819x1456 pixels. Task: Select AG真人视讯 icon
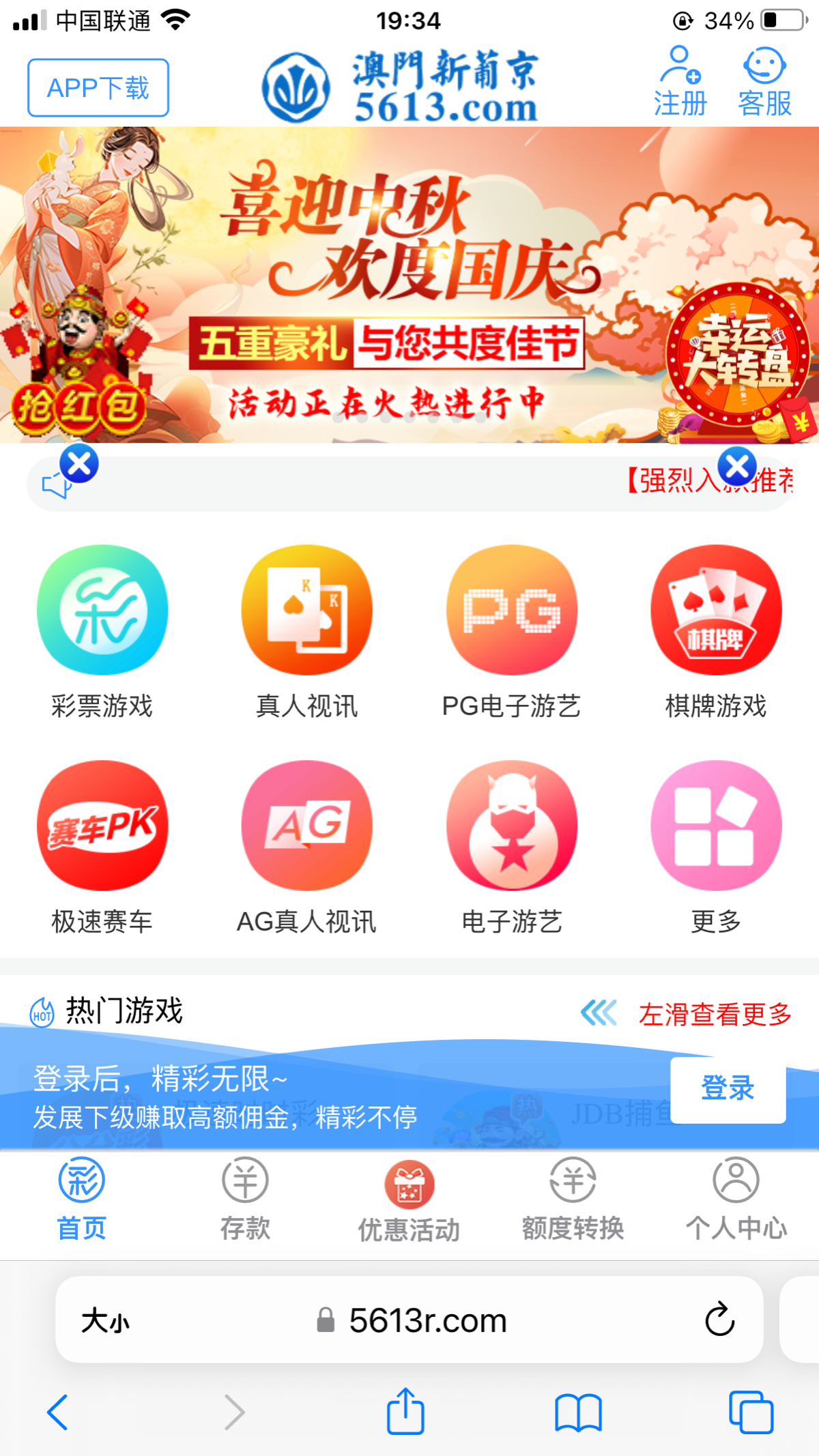point(306,824)
